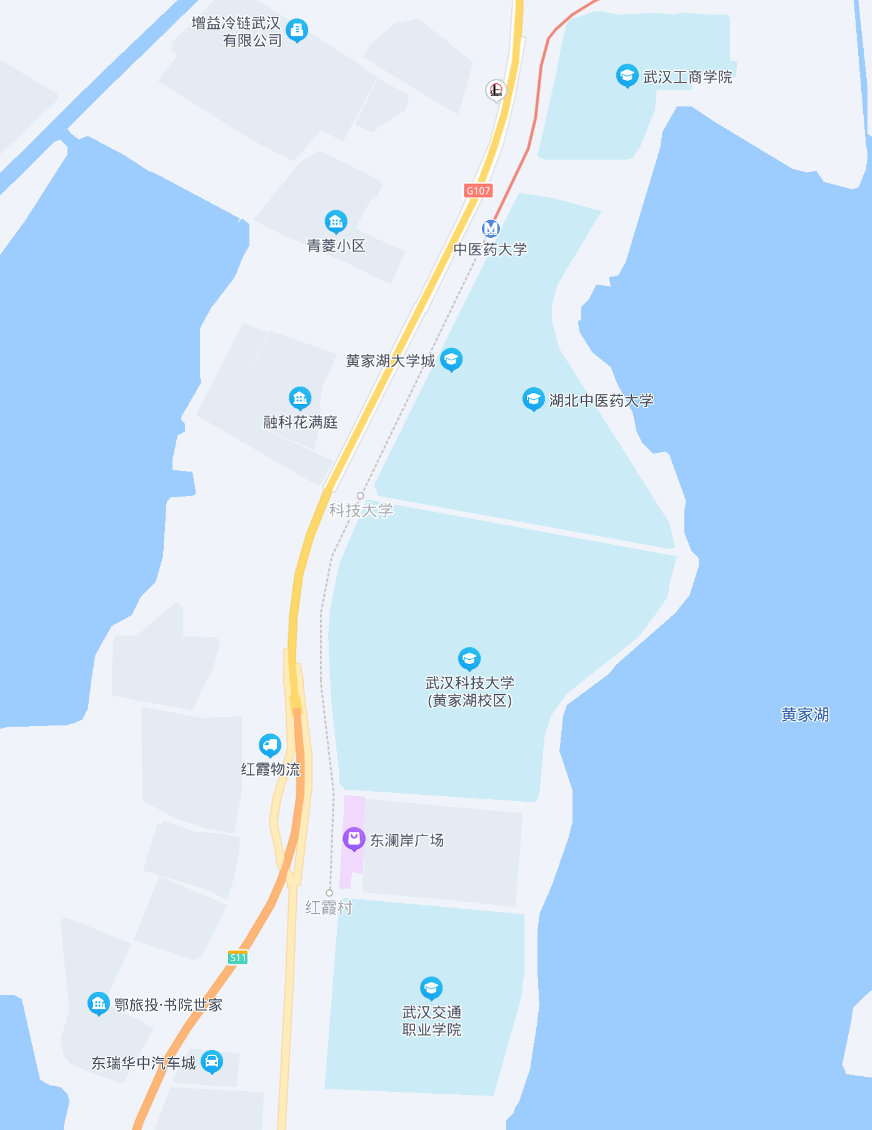Open the 鄂旅投·书院世家 residence marker

tap(98, 1003)
